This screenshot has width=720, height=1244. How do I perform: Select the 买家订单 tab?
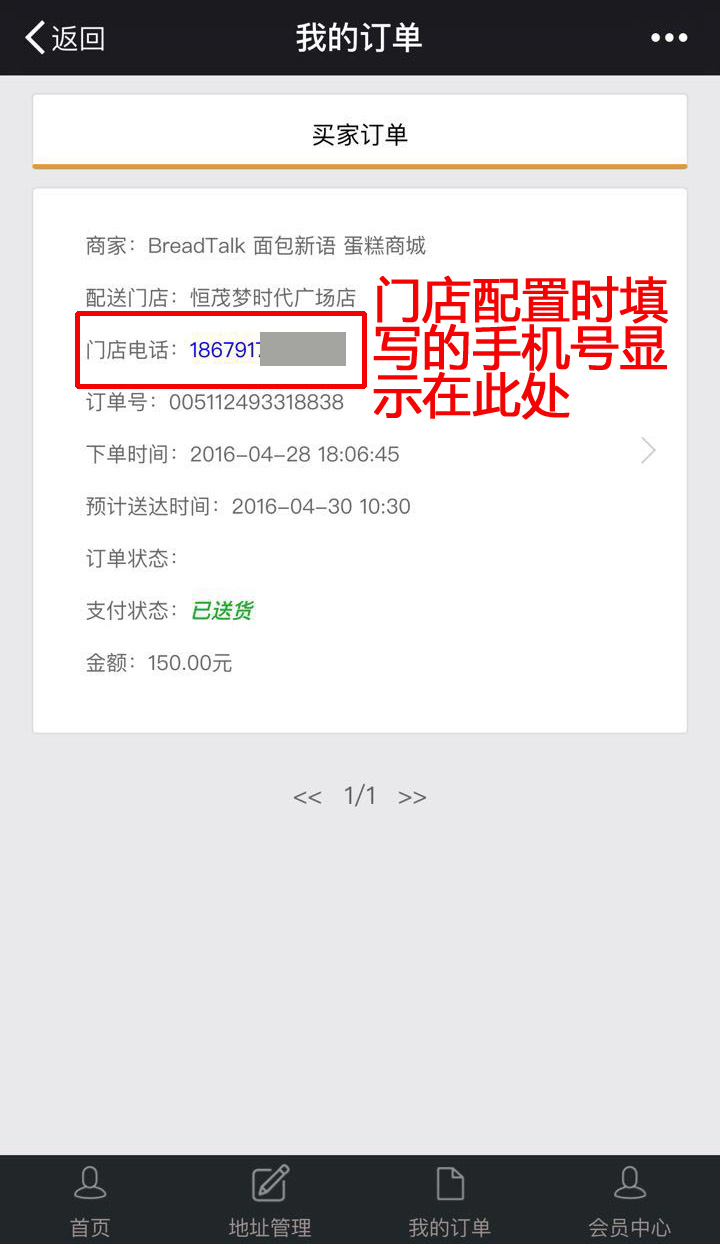point(360,135)
